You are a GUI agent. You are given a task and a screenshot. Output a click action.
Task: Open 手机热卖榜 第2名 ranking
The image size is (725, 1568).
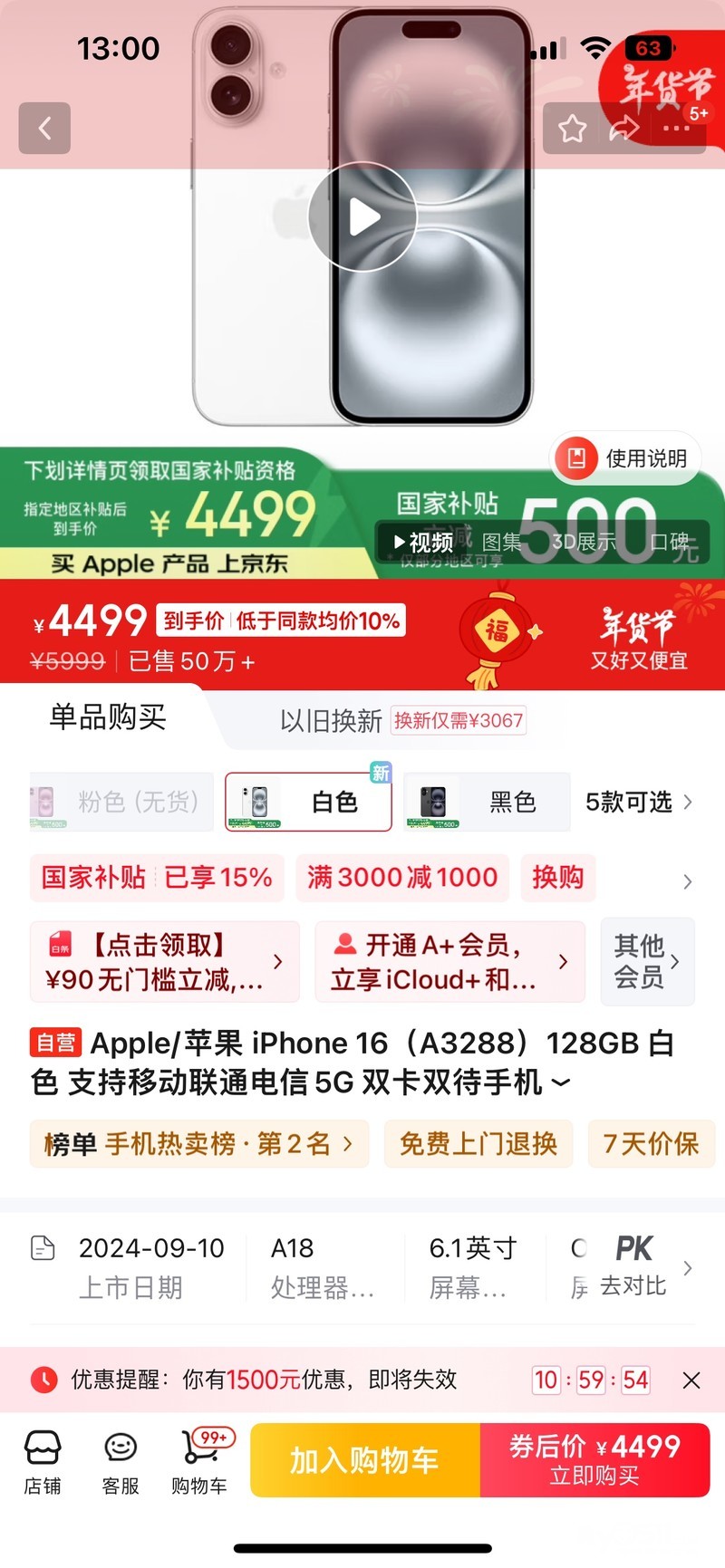coord(199,1144)
